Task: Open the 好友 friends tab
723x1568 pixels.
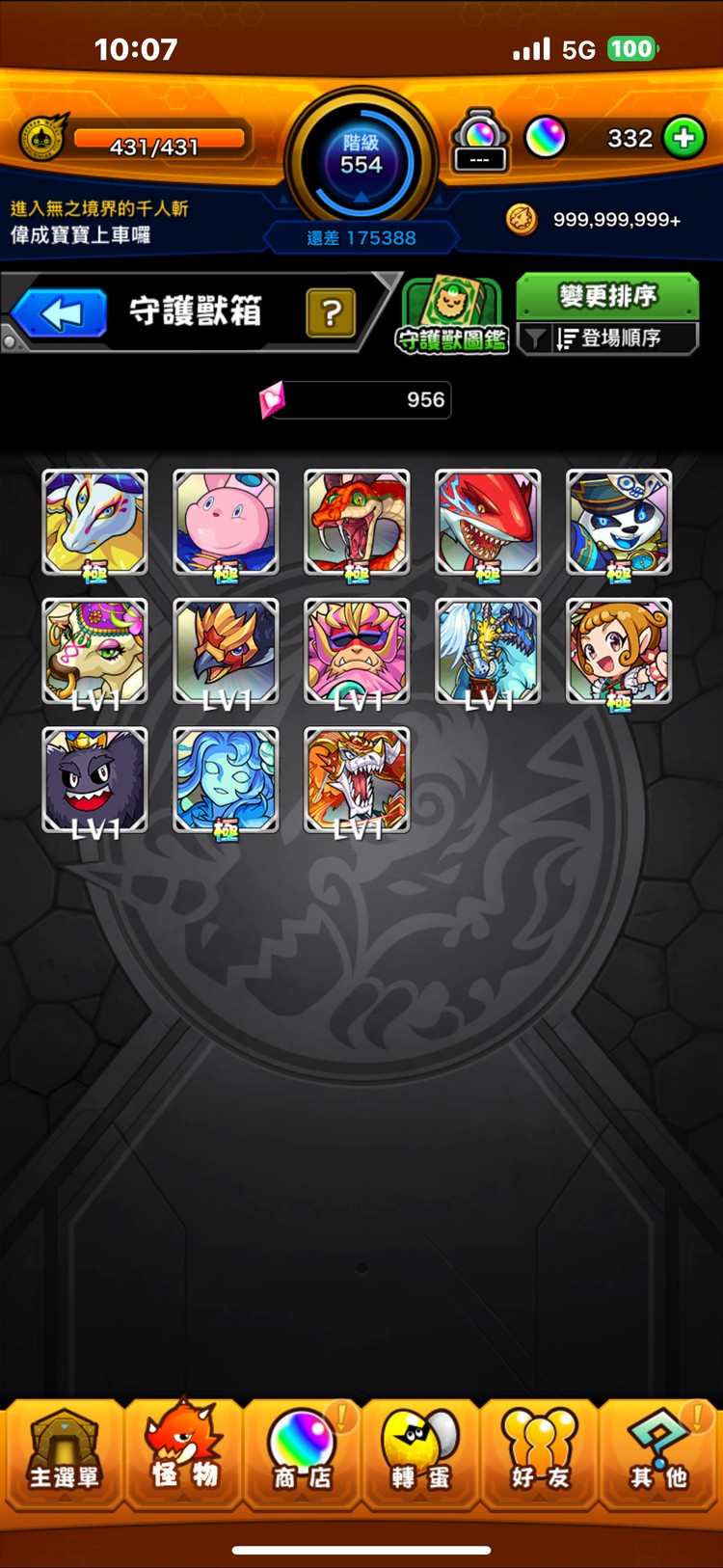Action: click(x=540, y=1456)
